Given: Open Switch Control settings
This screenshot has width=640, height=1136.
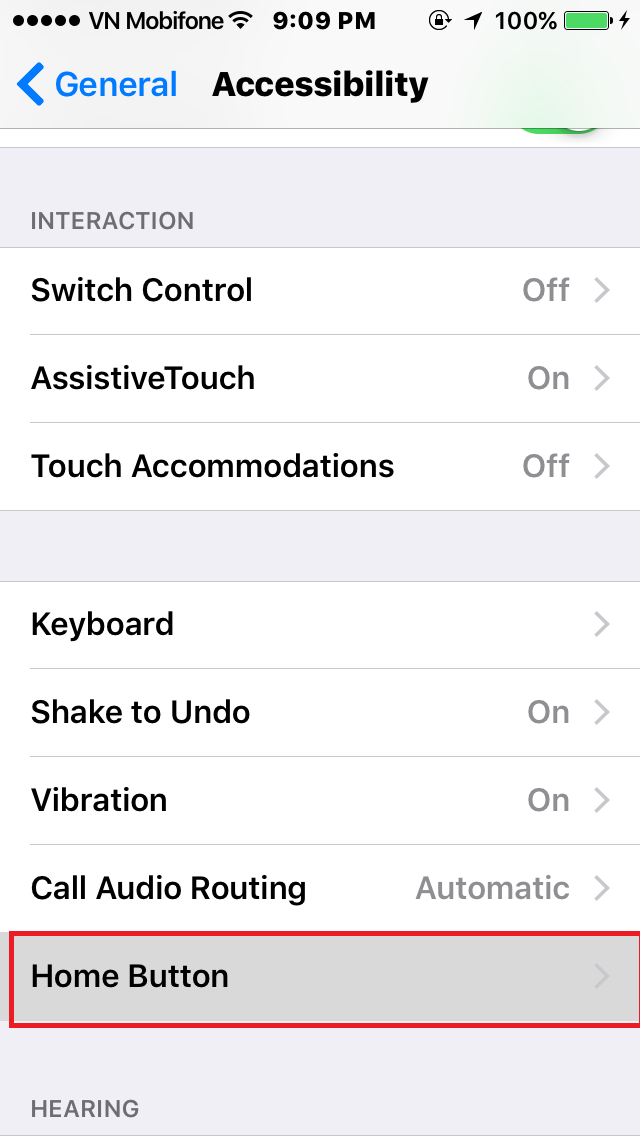Looking at the screenshot, I should click(x=320, y=291).
